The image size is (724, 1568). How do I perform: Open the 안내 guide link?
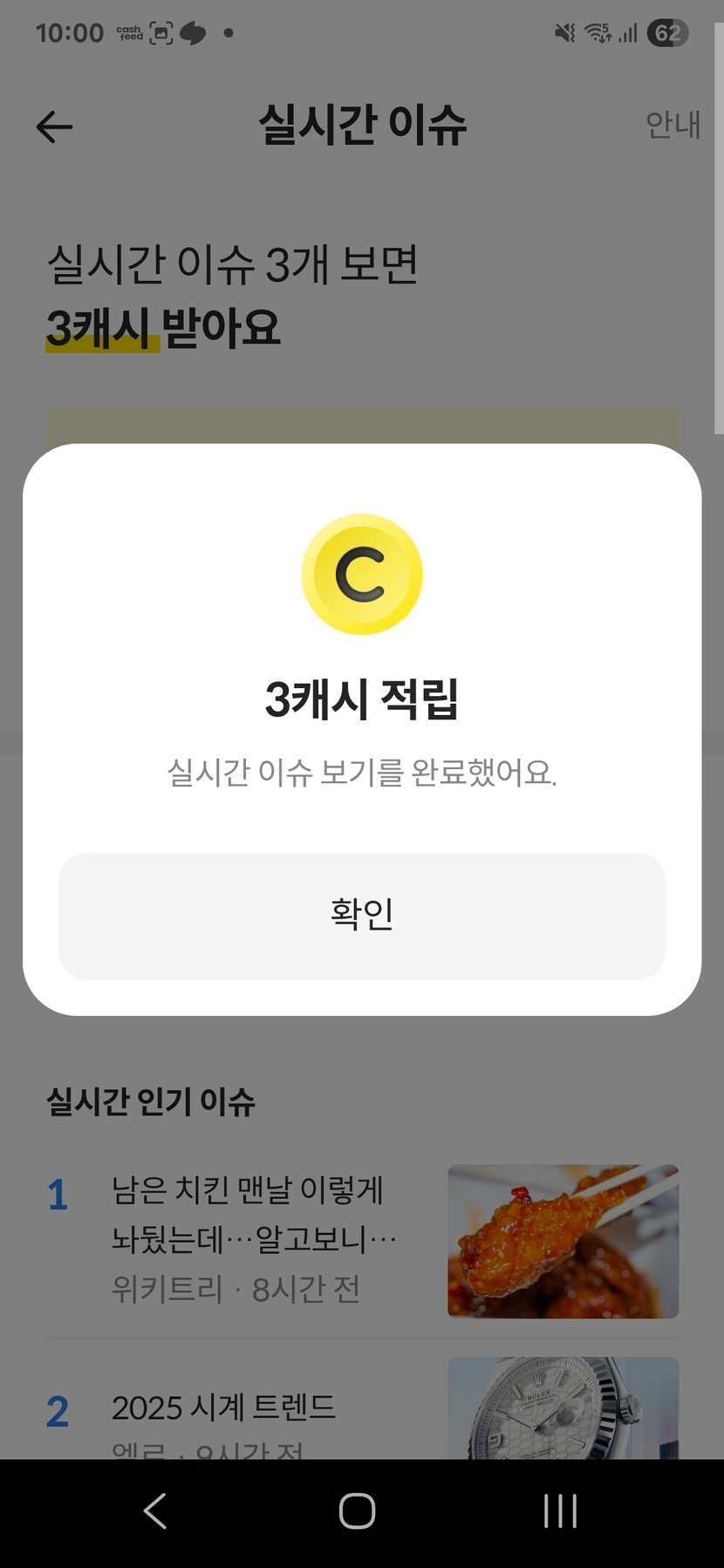coord(672,126)
